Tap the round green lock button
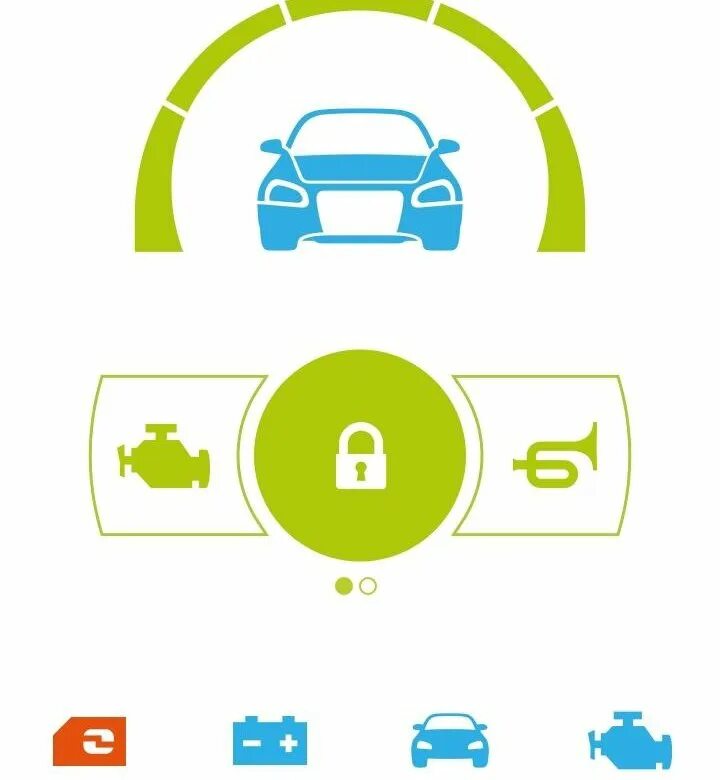This screenshot has height=780, width=720. pyautogui.click(x=360, y=455)
